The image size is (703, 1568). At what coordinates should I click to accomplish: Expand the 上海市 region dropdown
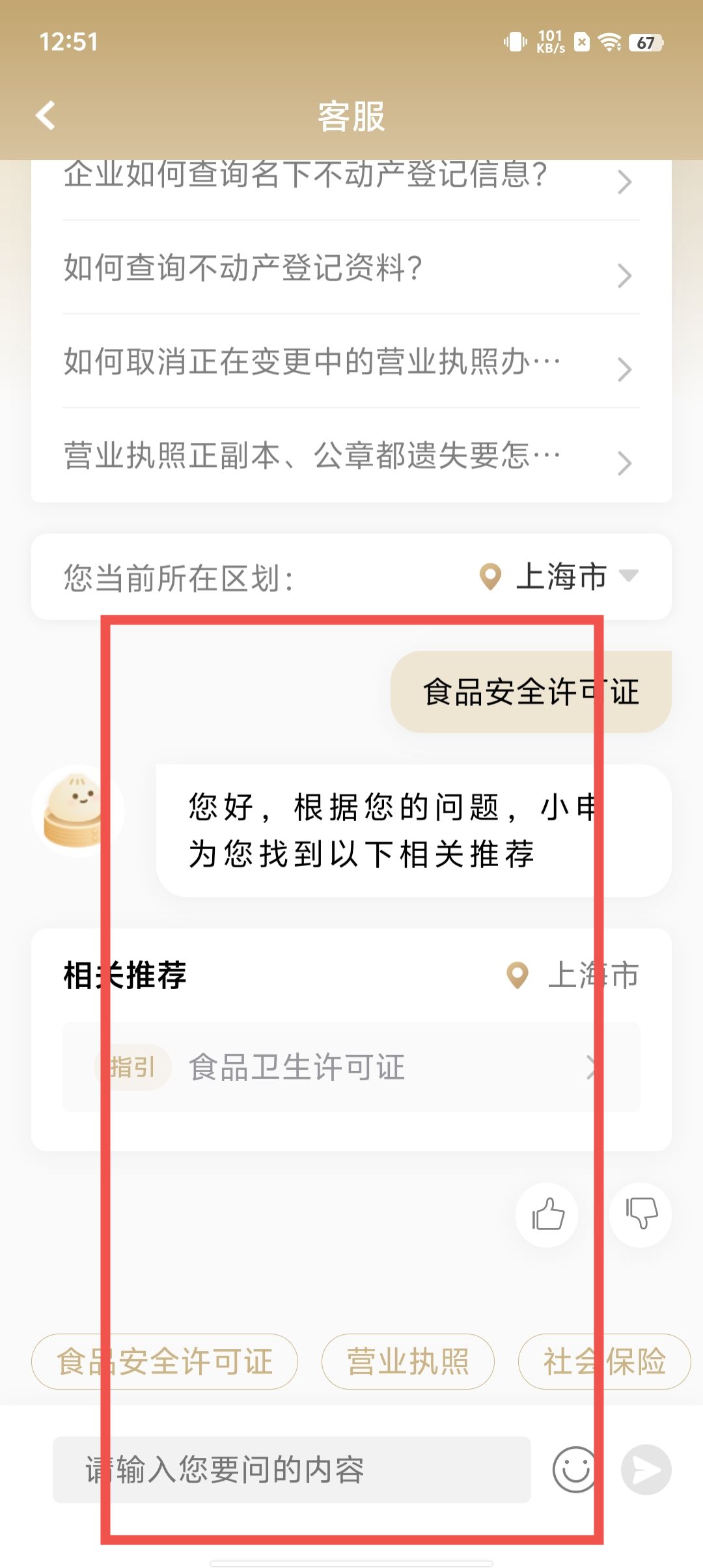[x=560, y=576]
